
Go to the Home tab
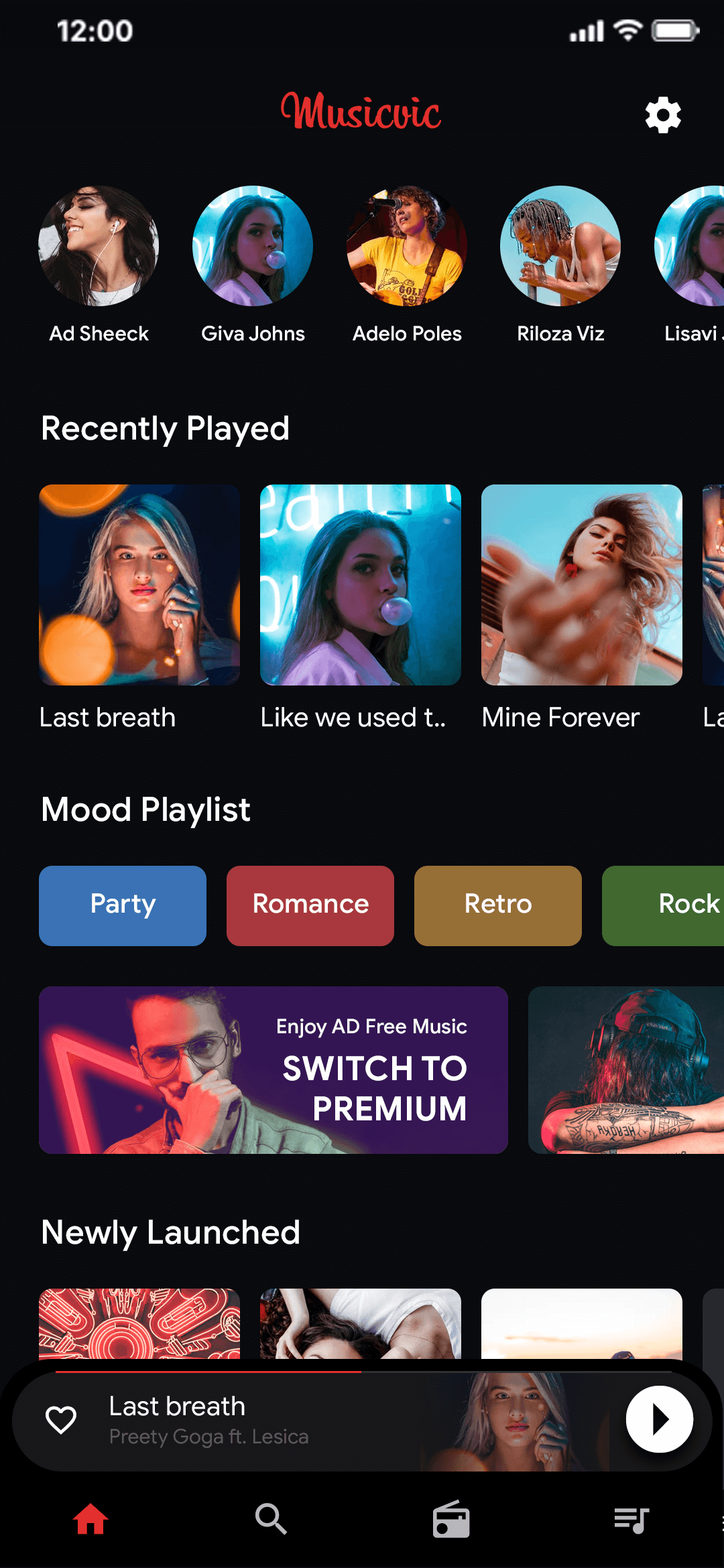tap(90, 1519)
